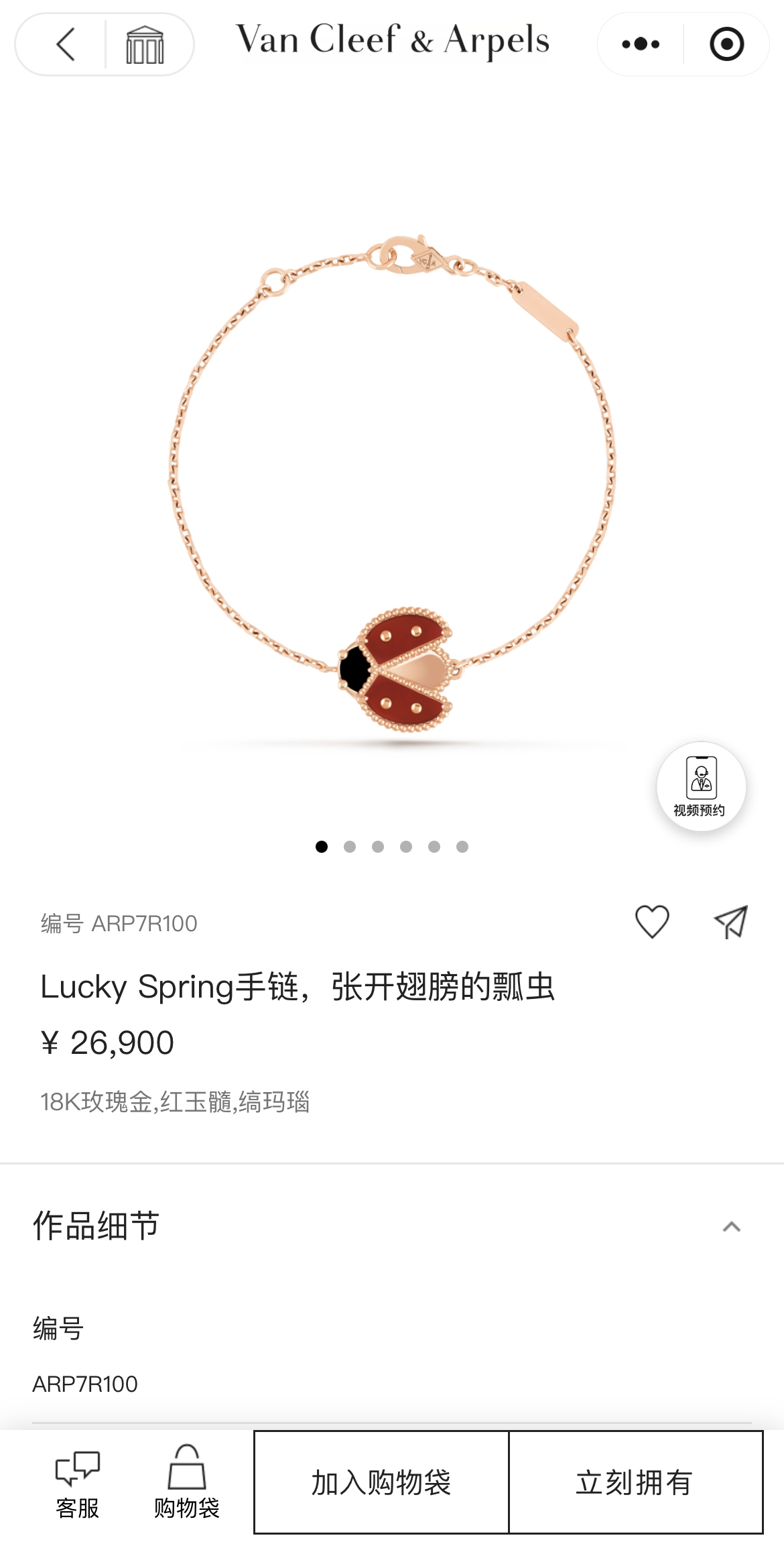
Task: Open the boutique home icon
Action: click(145, 45)
